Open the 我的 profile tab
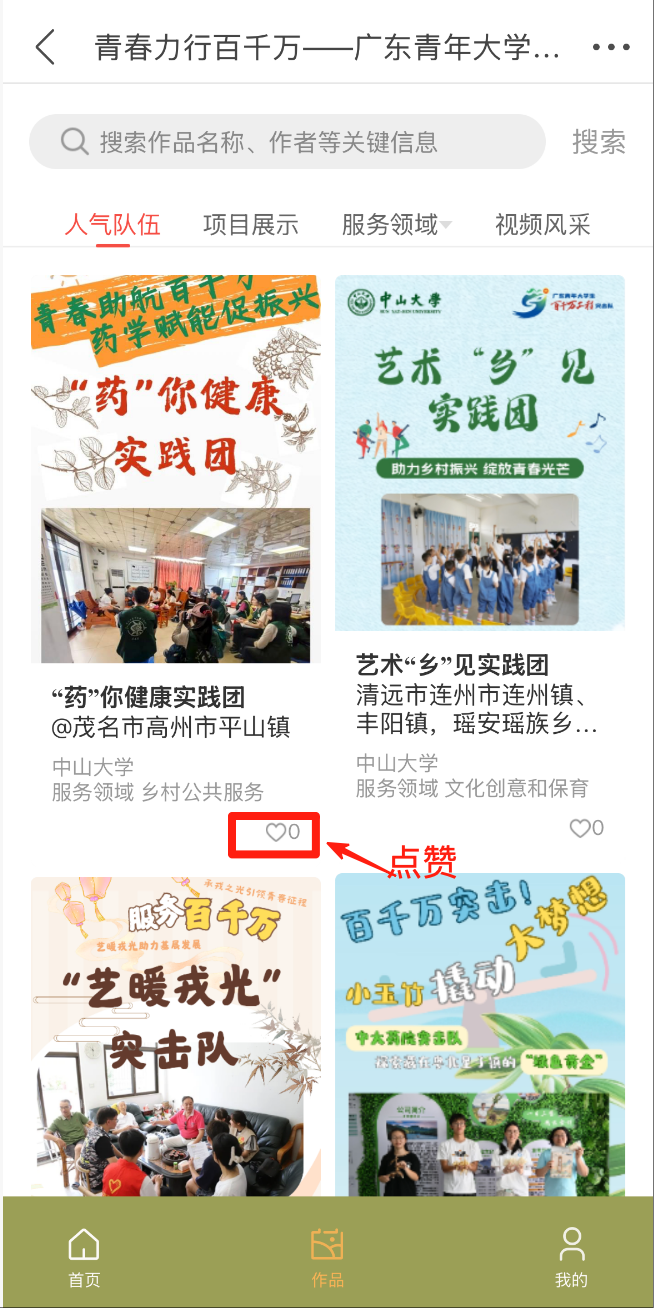Screen dimensions: 654x1308 coord(571,1257)
